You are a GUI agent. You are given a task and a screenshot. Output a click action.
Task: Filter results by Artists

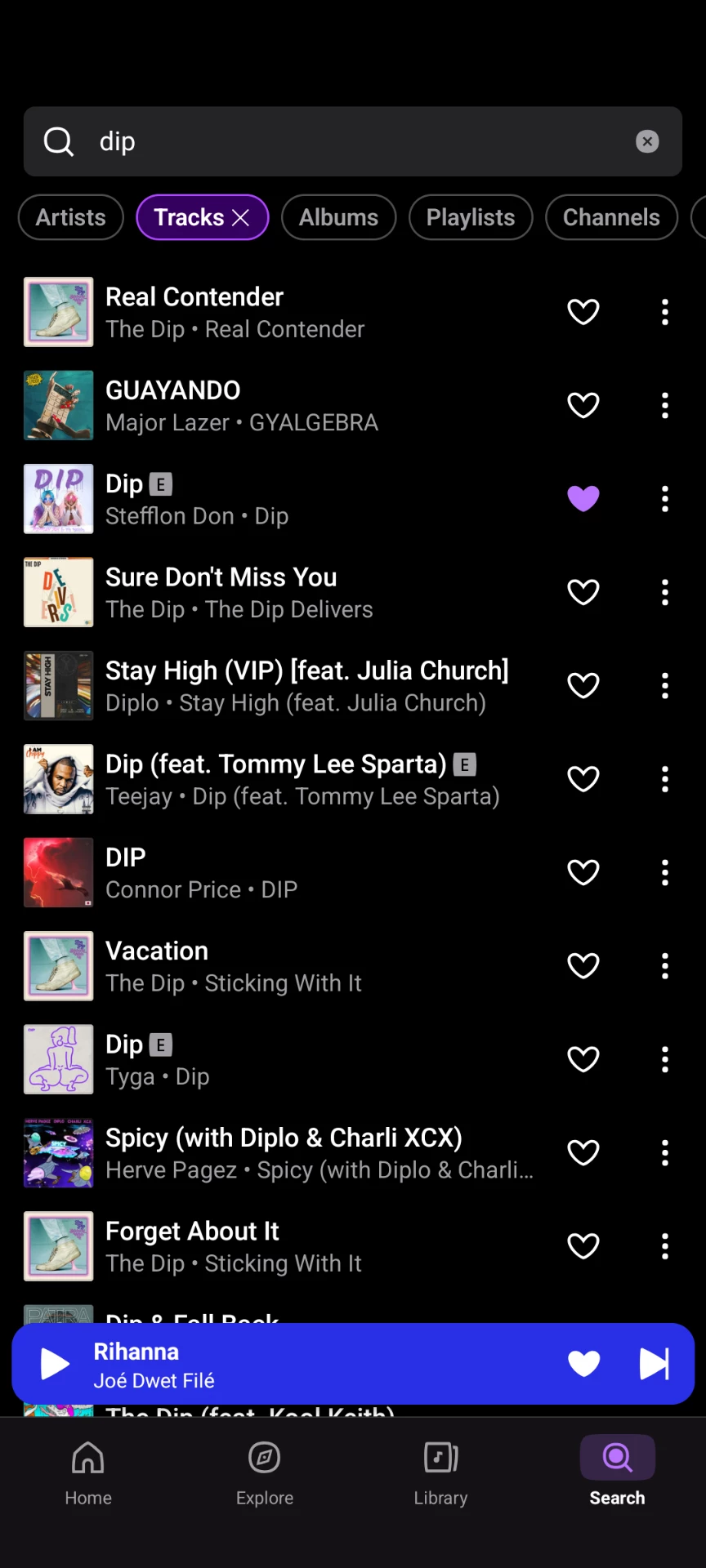tap(71, 217)
